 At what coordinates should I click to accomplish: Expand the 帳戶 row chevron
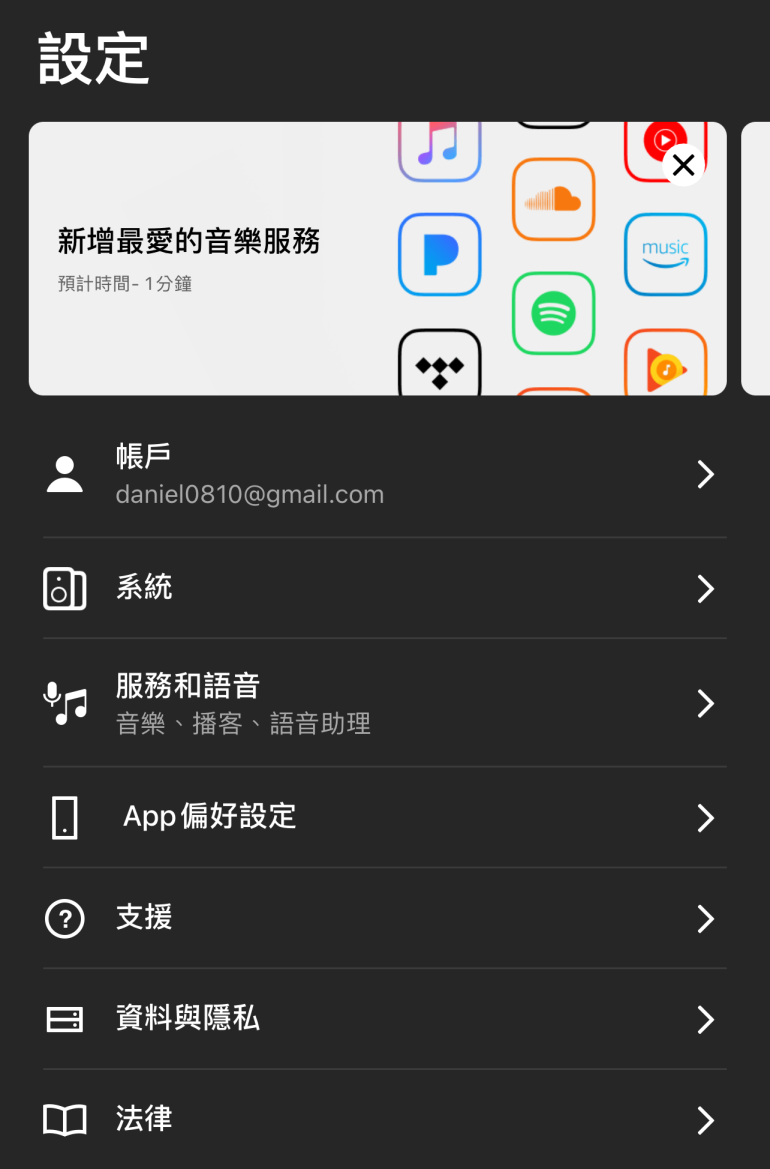706,474
